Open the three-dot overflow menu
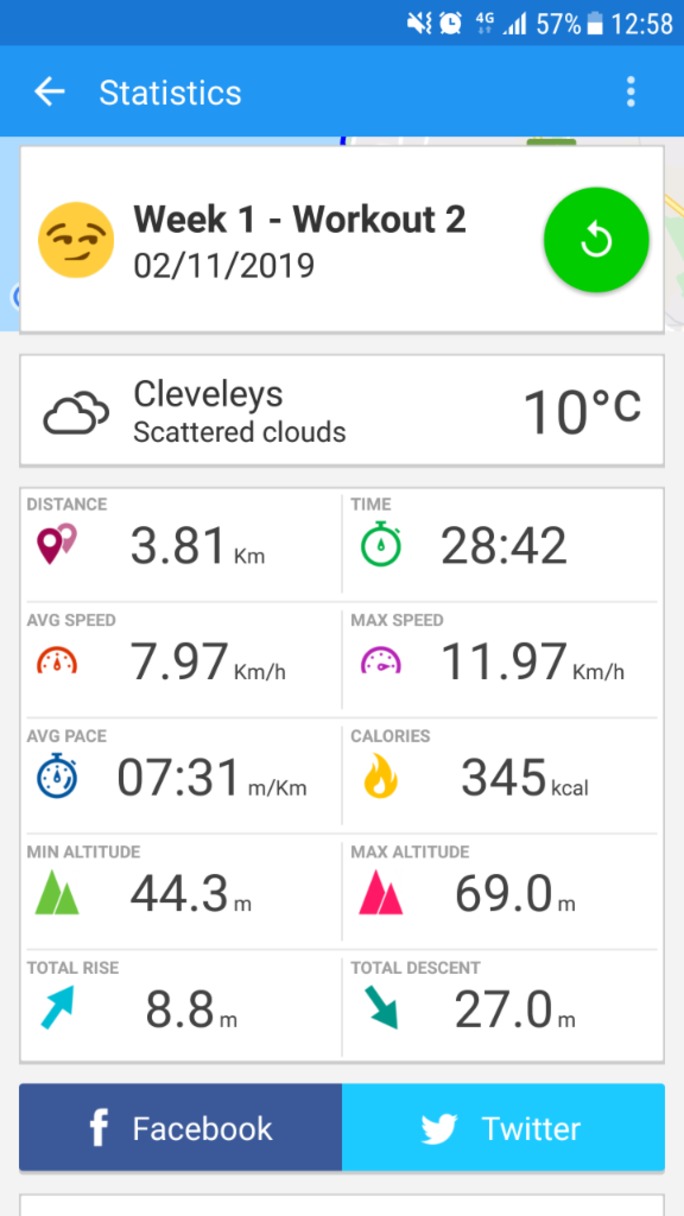This screenshot has width=684, height=1216. (630, 92)
